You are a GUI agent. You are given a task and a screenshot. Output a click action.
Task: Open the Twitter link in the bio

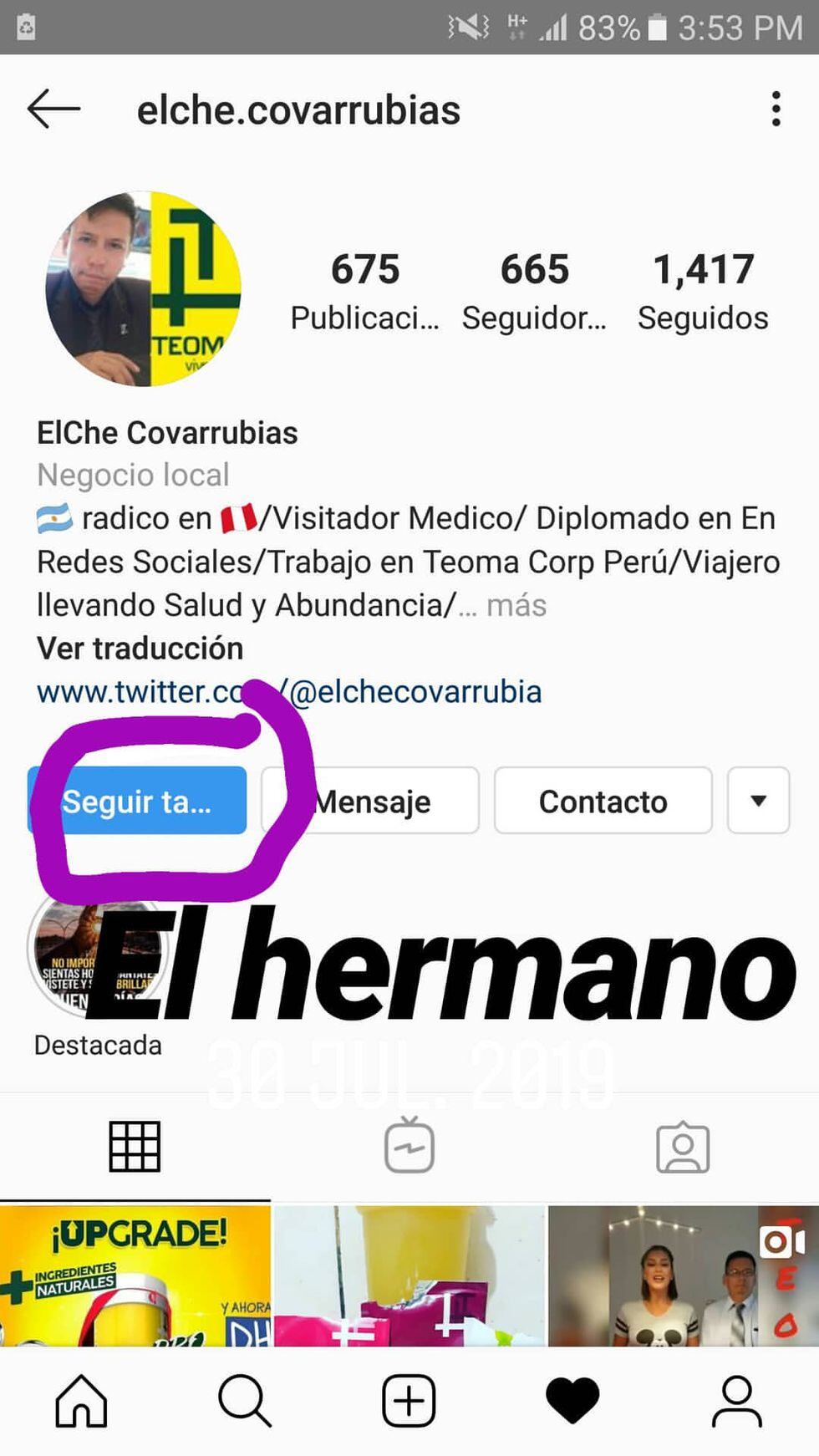coord(288,692)
